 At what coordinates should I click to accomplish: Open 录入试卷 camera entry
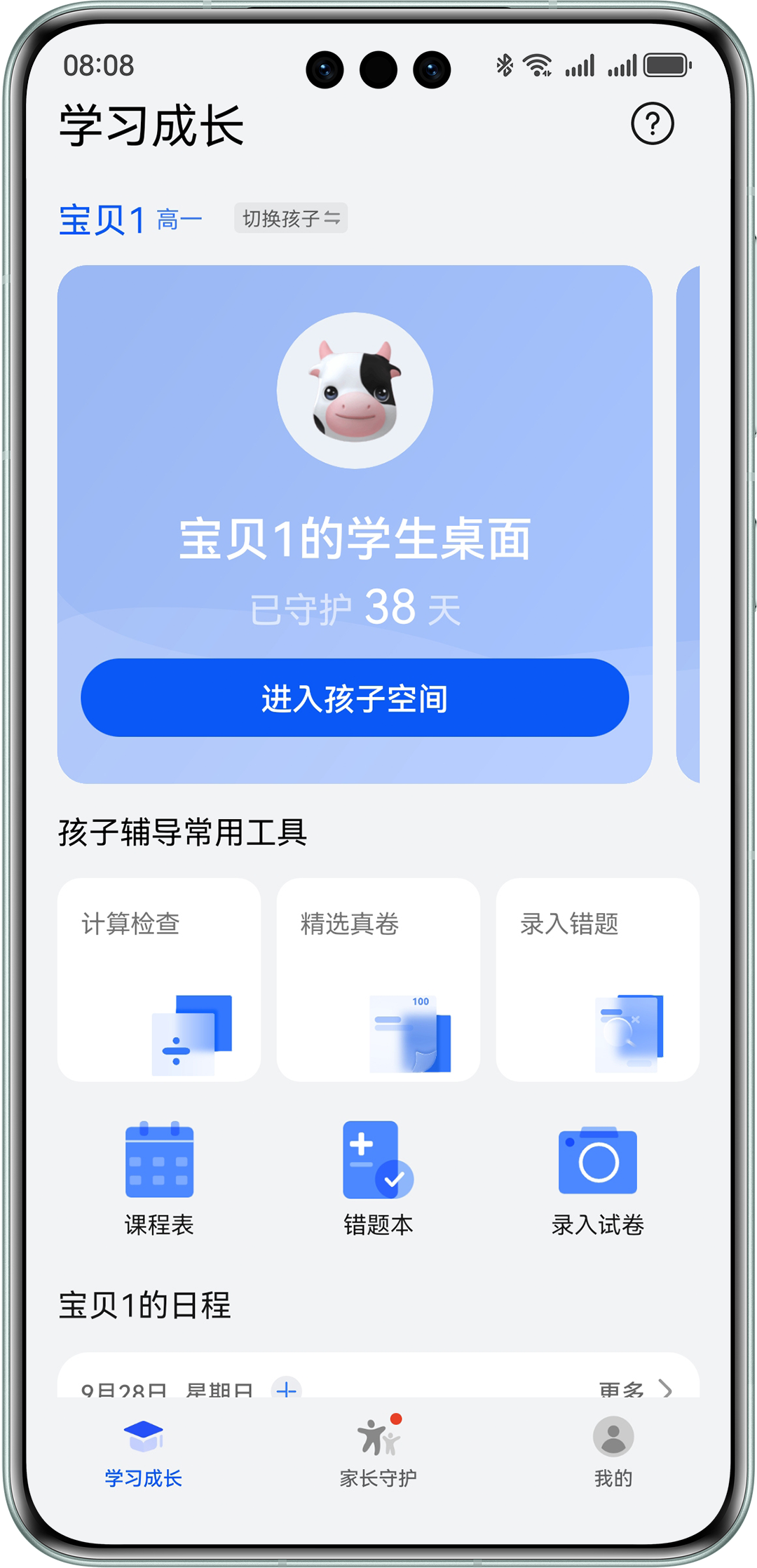click(598, 1178)
